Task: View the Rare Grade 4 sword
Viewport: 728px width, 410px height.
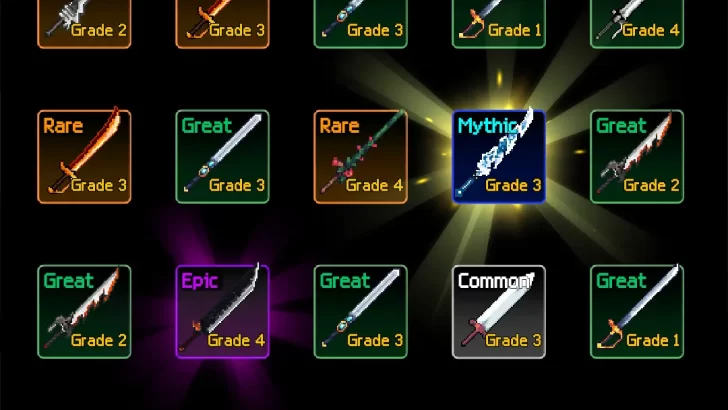Action: pyautogui.click(x=361, y=156)
